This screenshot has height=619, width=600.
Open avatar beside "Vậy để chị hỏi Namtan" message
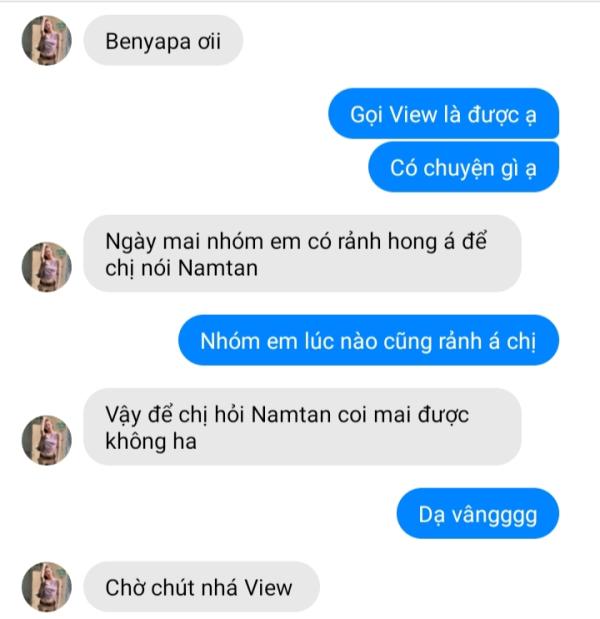click(46, 440)
